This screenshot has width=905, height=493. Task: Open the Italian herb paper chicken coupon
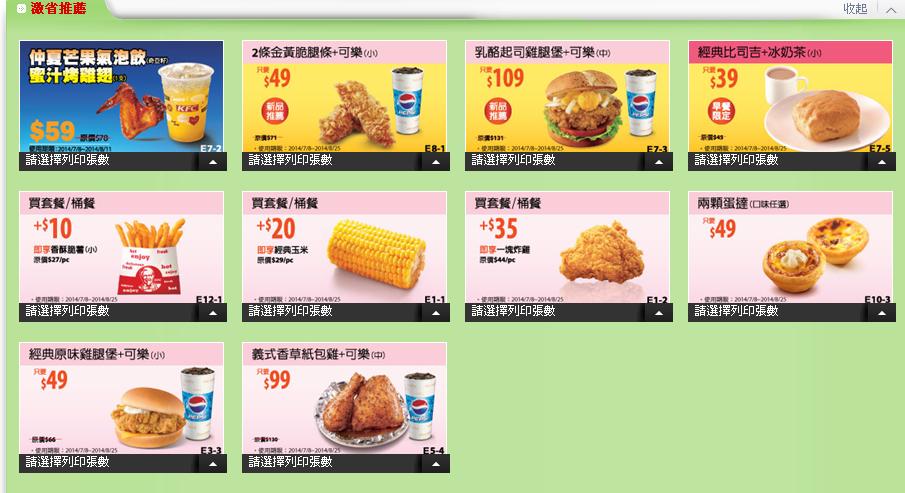pos(345,399)
